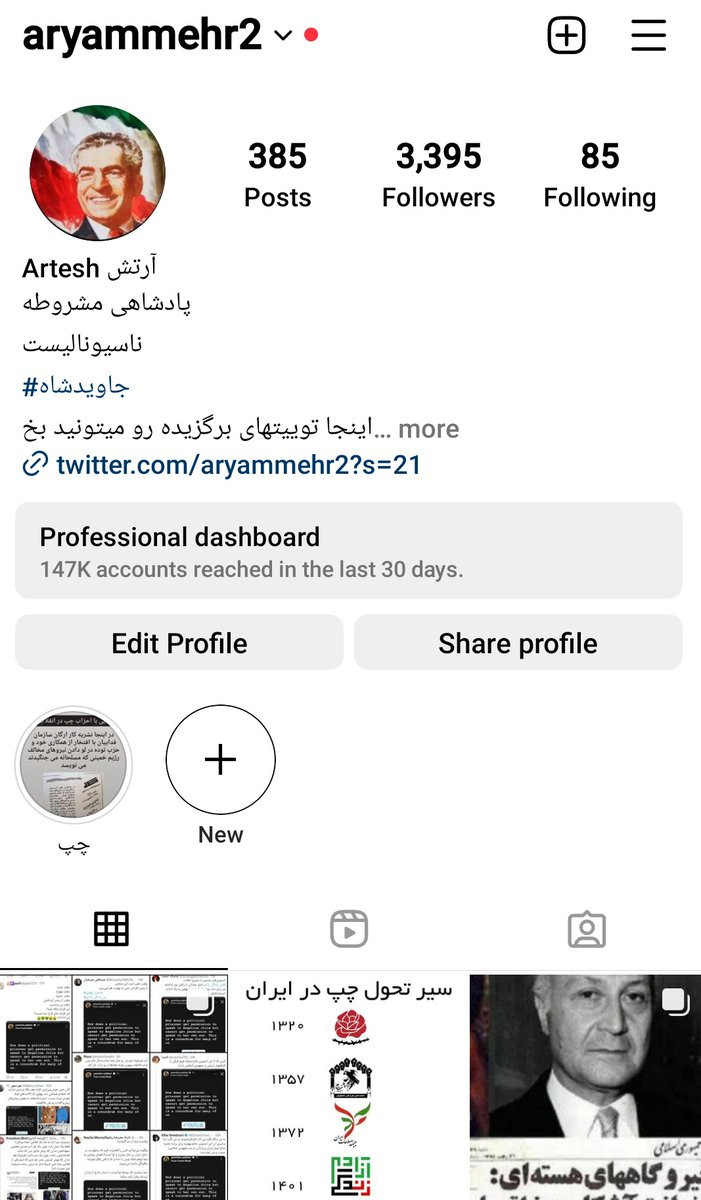Switch to the posts grid tab
Image resolution: width=701 pixels, height=1200 pixels.
pos(112,929)
